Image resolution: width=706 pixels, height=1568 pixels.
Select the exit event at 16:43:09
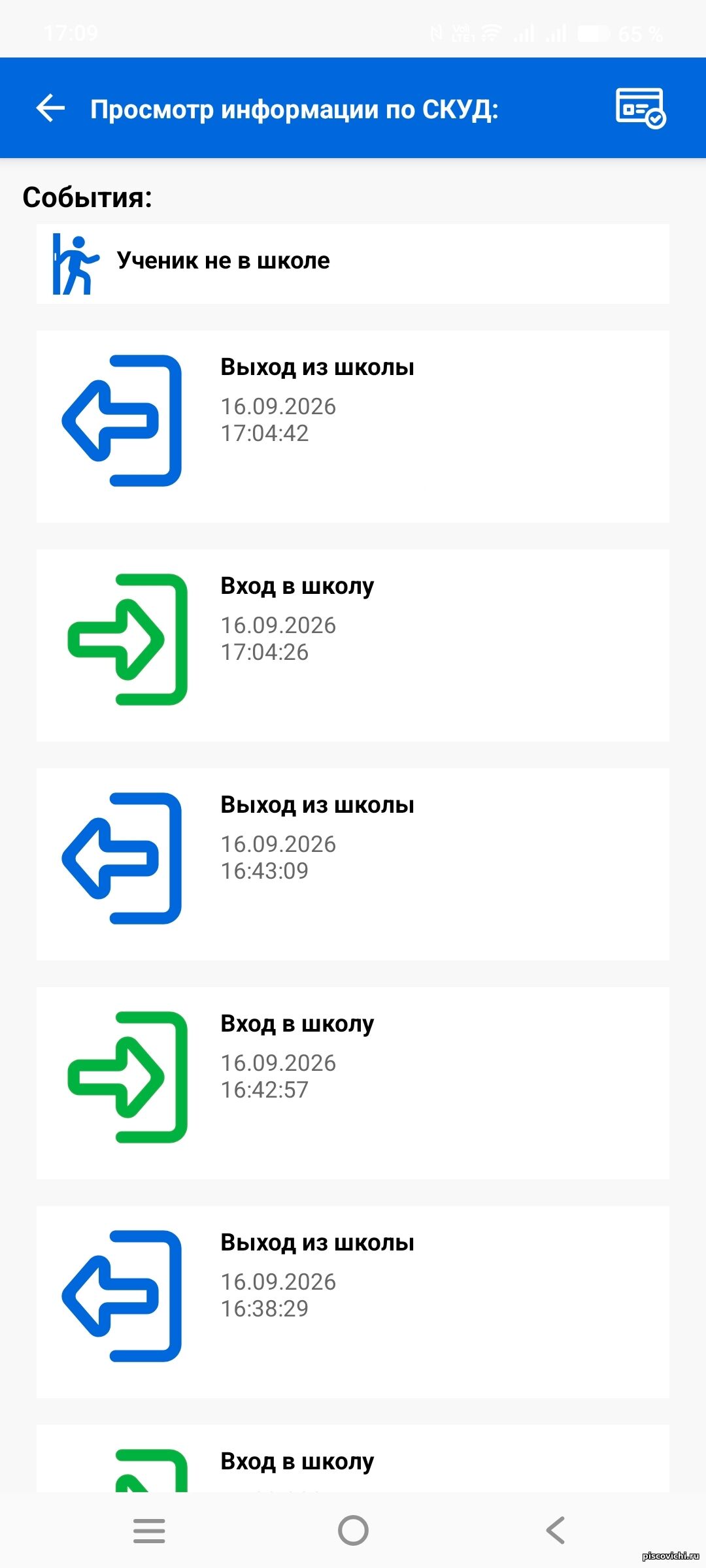coord(353,864)
